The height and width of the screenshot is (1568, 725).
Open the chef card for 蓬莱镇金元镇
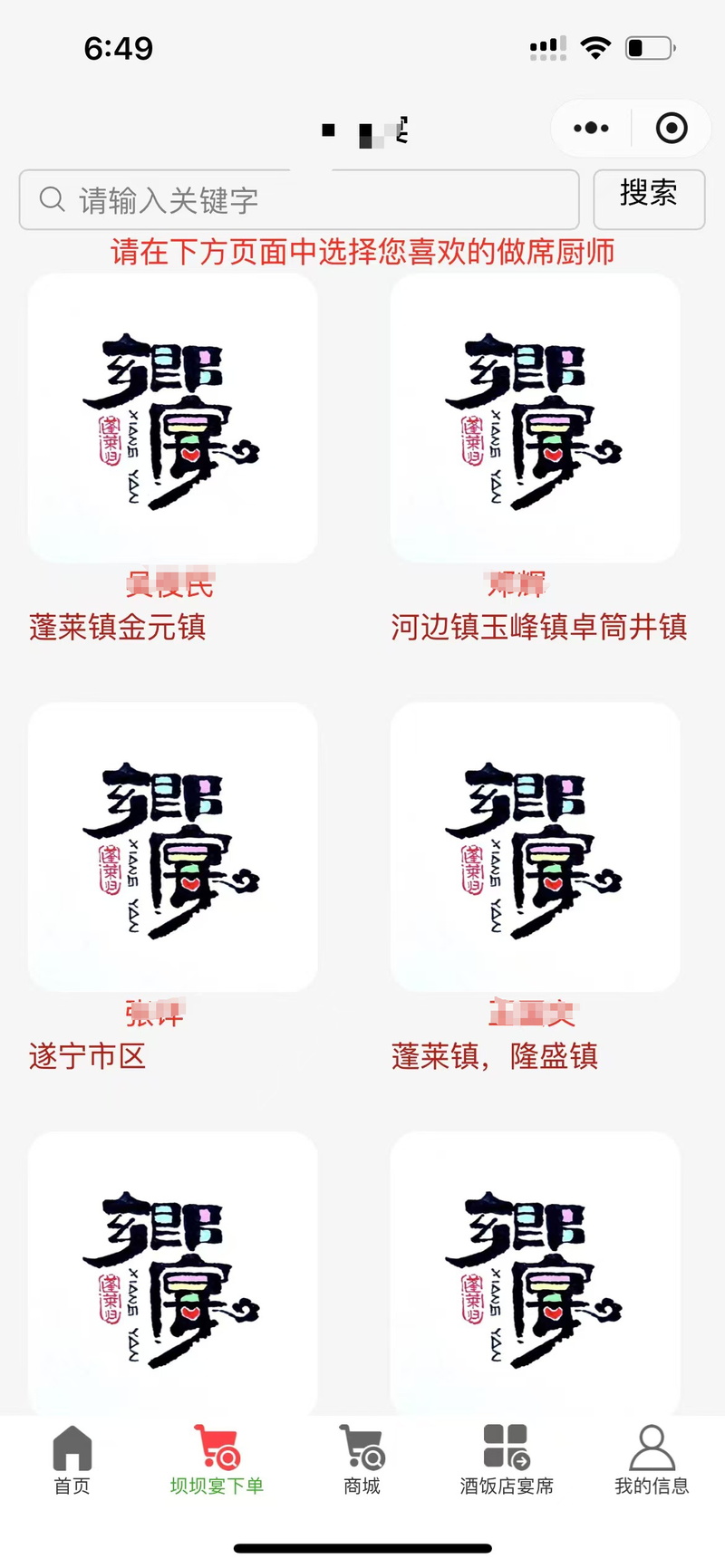[x=172, y=418]
